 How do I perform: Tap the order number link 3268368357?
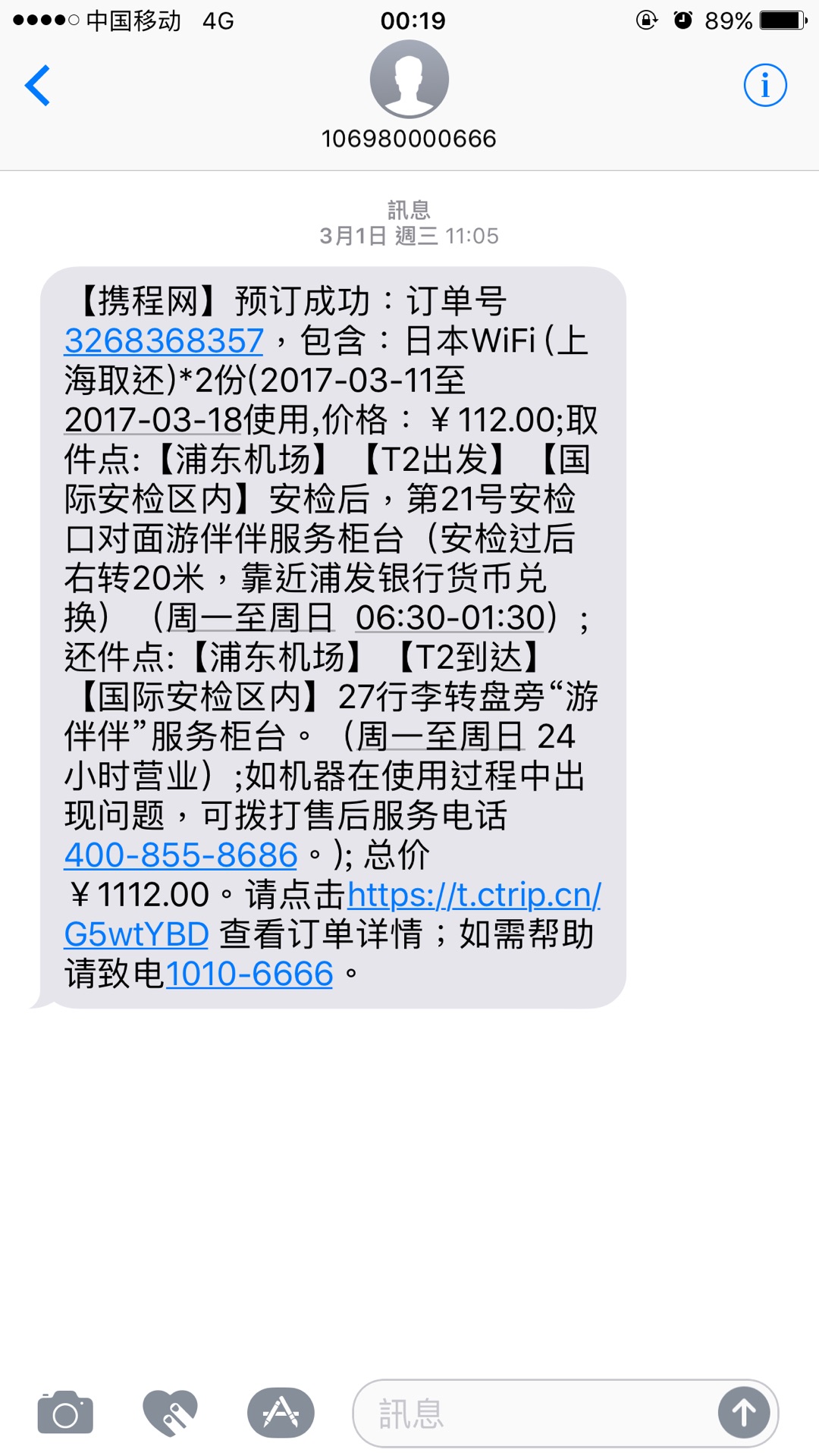(x=164, y=340)
